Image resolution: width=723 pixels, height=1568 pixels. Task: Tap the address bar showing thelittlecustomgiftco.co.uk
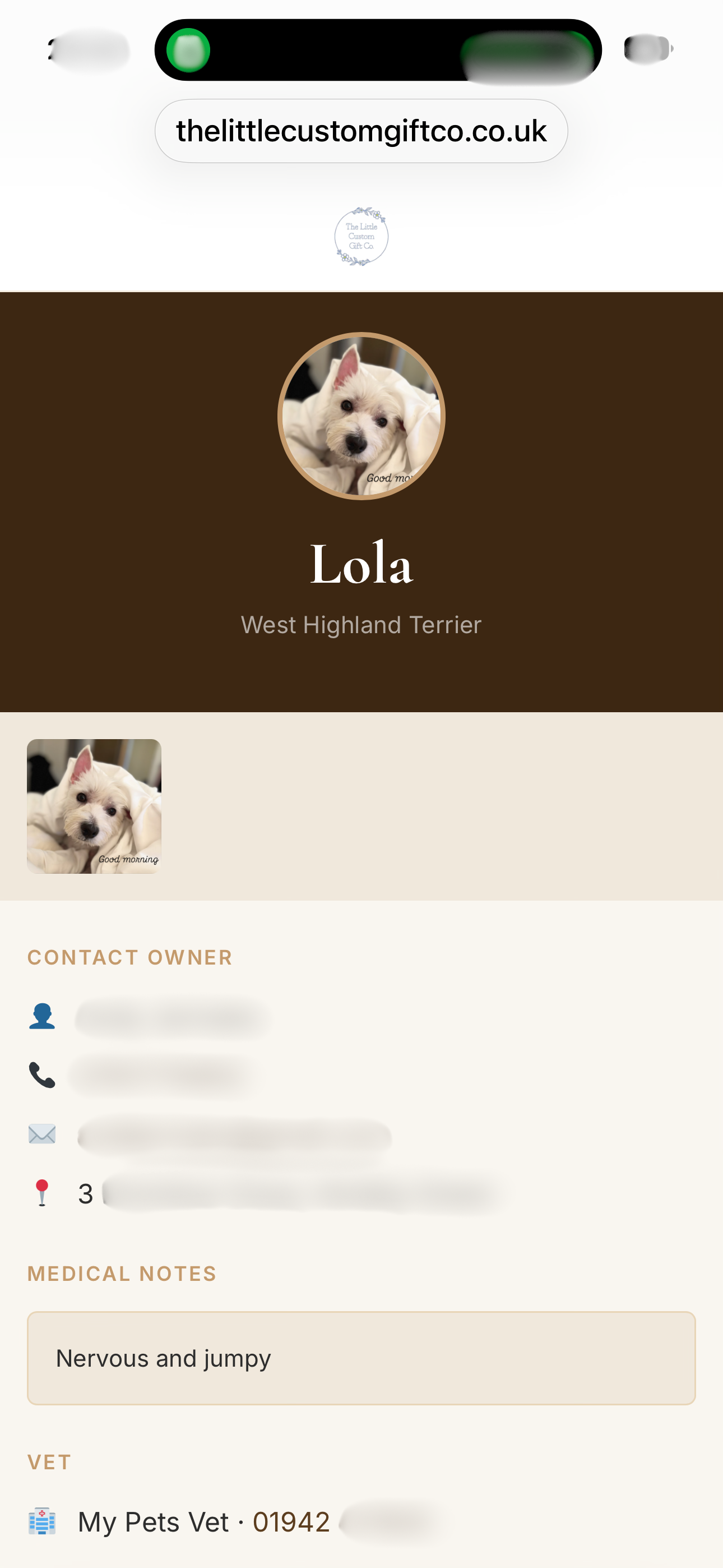pos(361,131)
